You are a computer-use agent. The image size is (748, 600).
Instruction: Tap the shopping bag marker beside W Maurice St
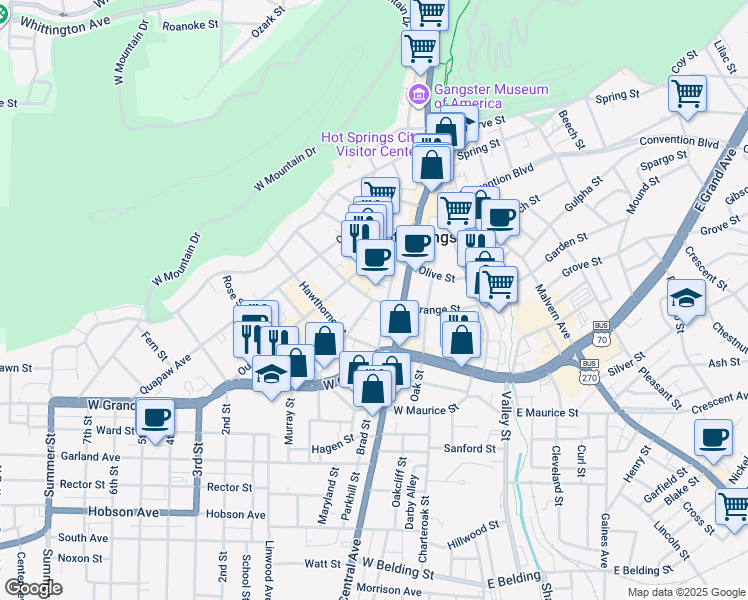(372, 390)
